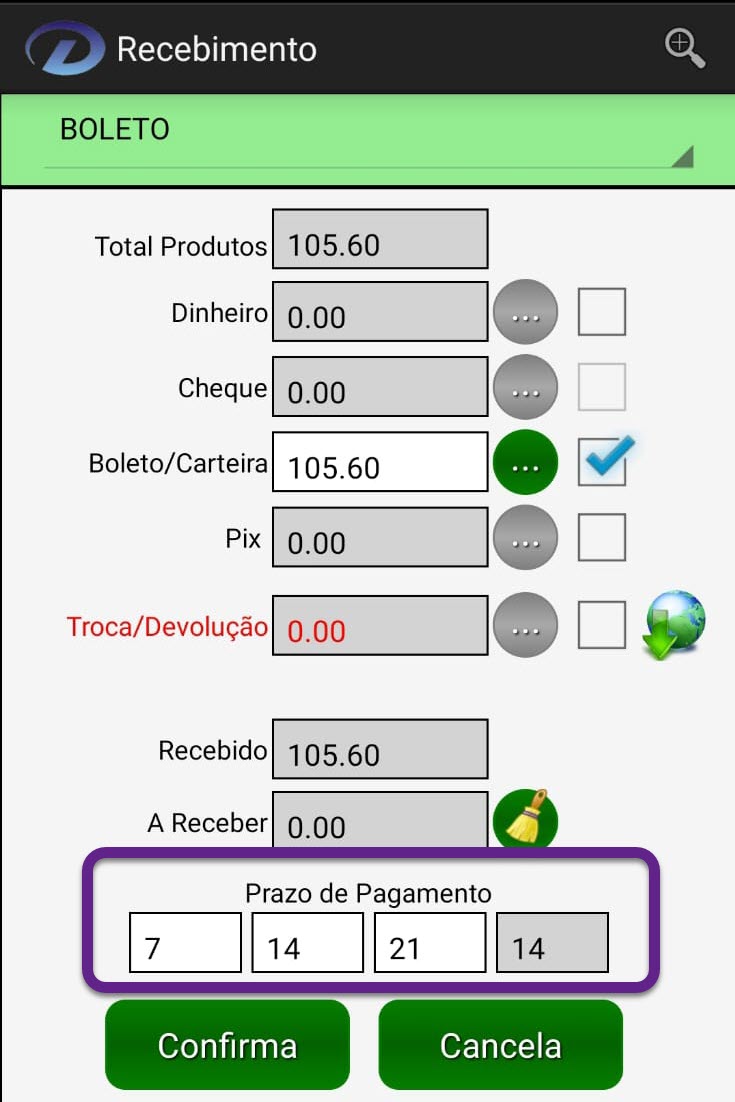
Task: Open the Cheque options button
Action: pos(525,386)
